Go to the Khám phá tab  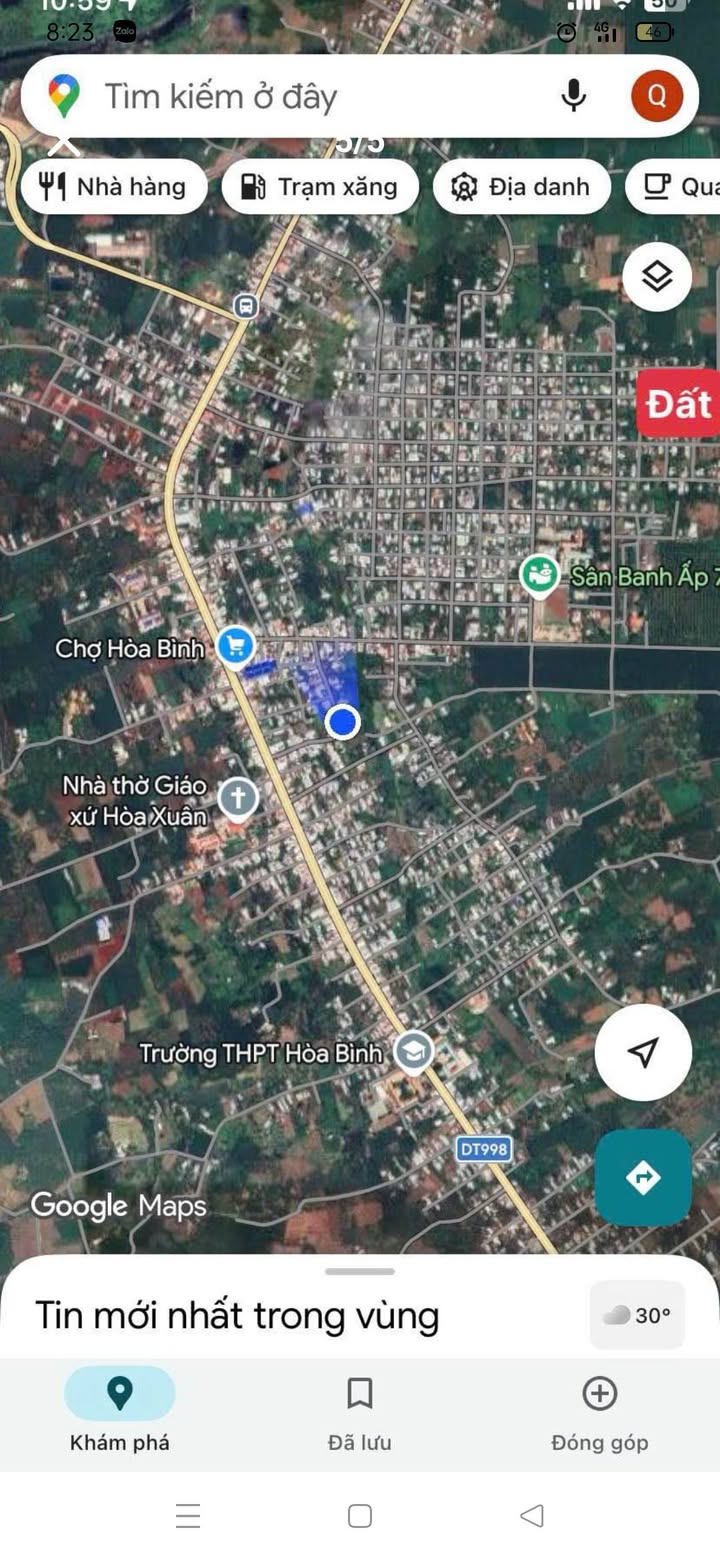point(120,1412)
